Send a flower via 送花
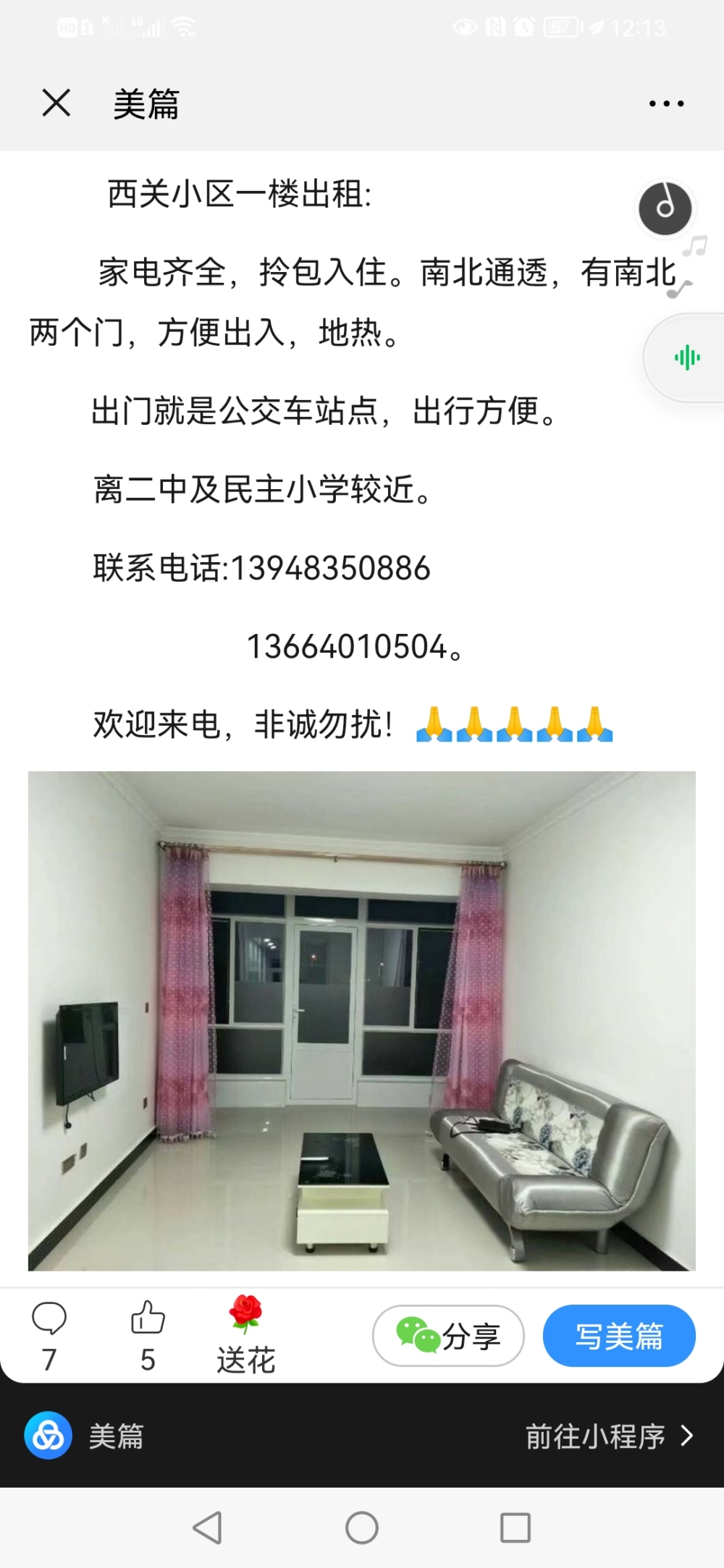The image size is (724, 1568). point(245,1336)
